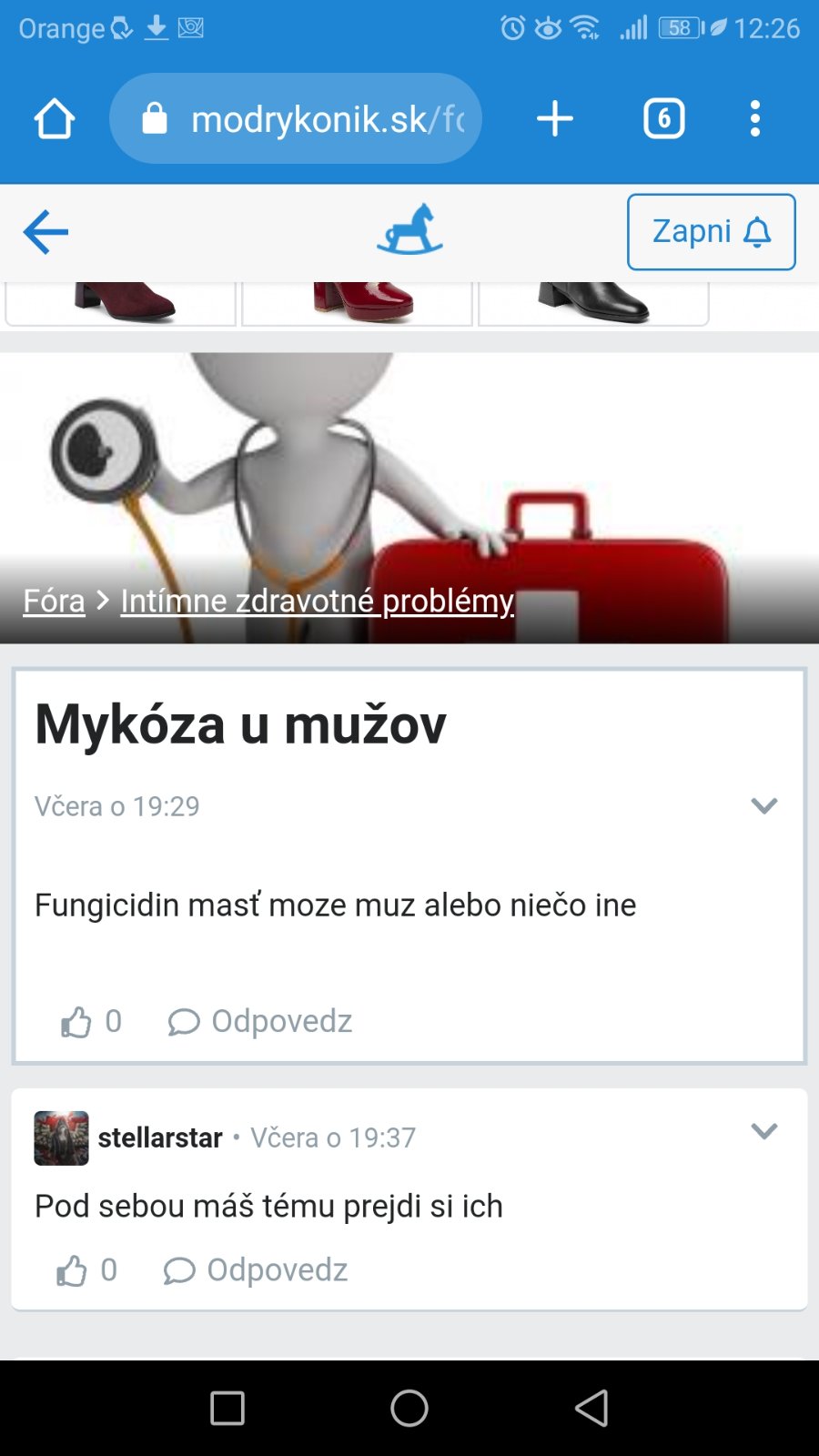Open Intímne zdravotné problémy forum link

pos(317,601)
